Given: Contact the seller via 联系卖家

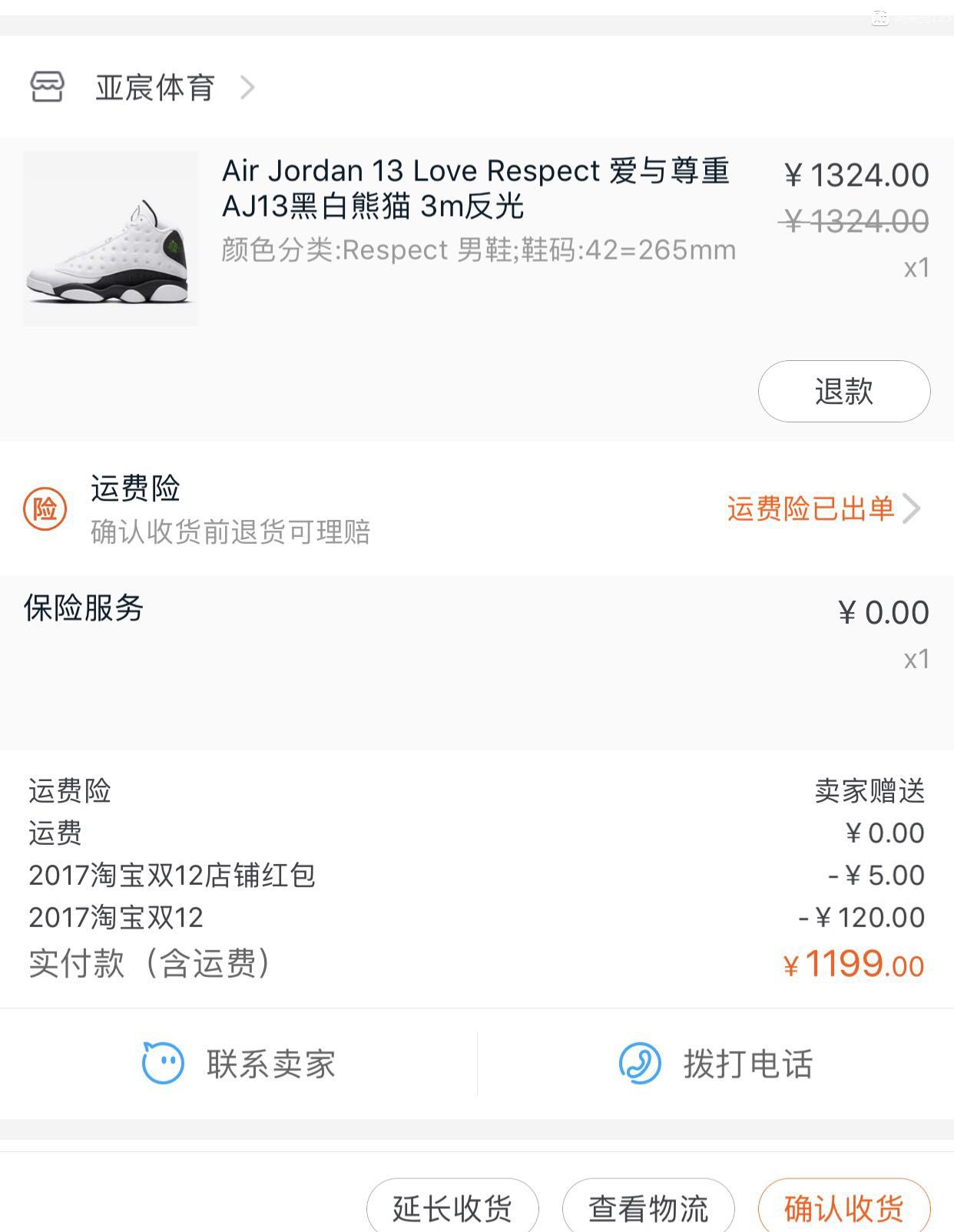Looking at the screenshot, I should 240,1064.
